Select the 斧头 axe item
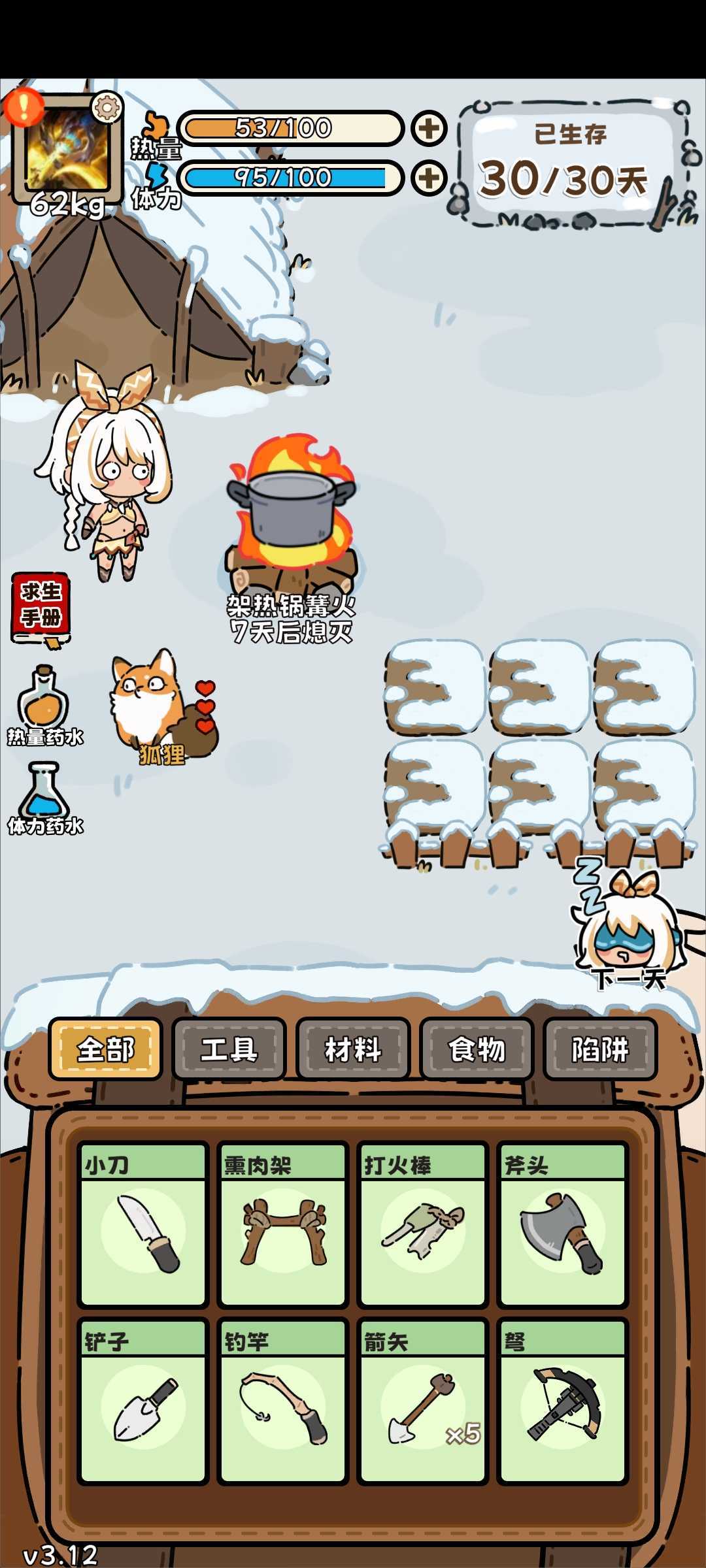Viewport: 706px width, 1568px height. coord(563,1225)
